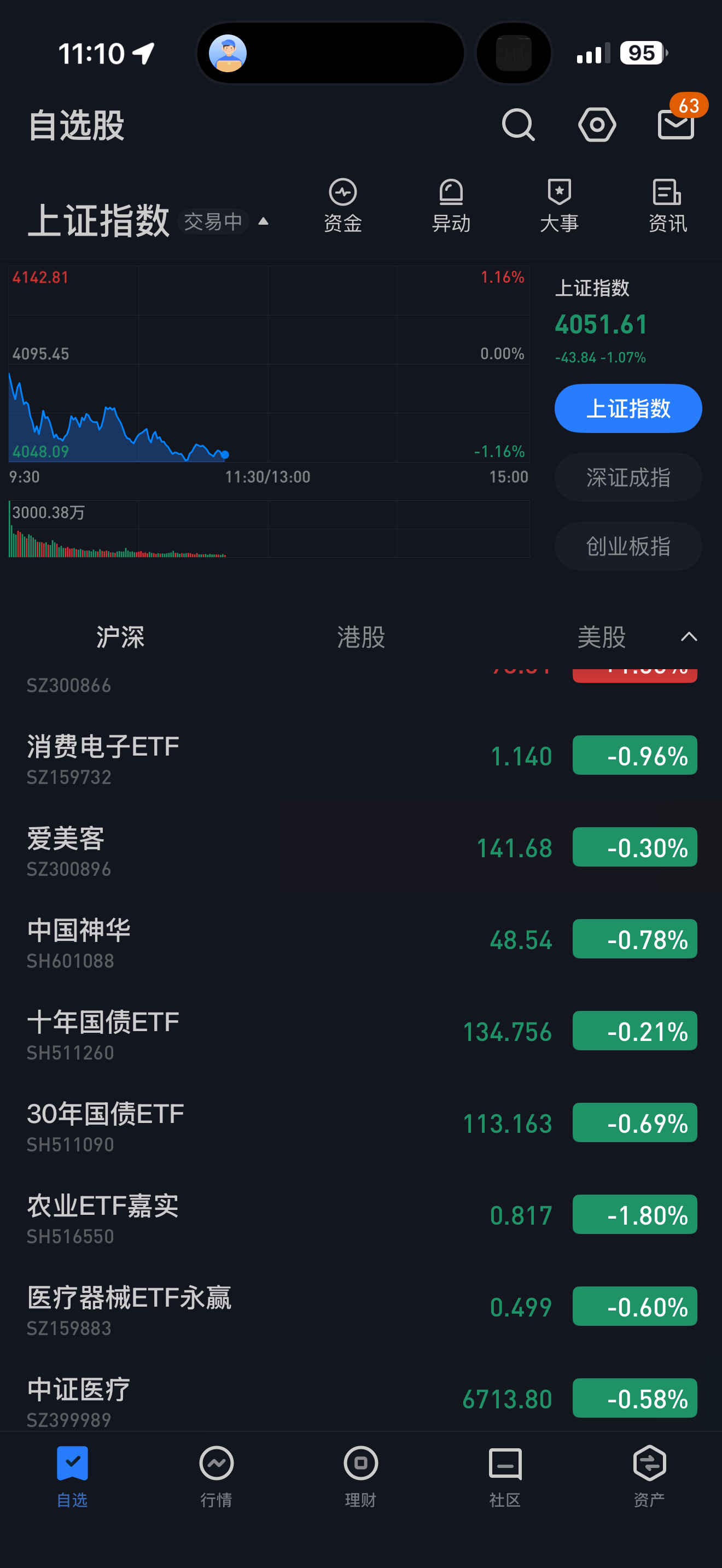The height and width of the screenshot is (1568, 722).
Task: Switch to the 港股 tab
Action: pos(361,637)
